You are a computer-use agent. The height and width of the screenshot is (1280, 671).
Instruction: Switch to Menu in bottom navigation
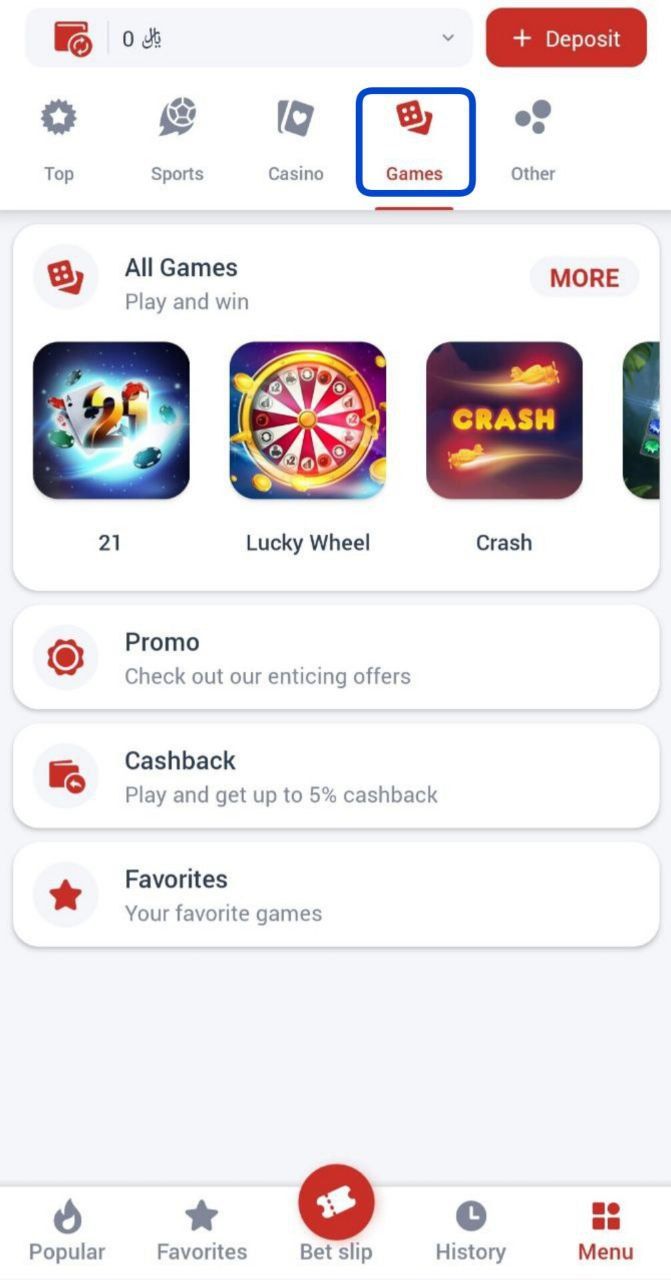tap(605, 1232)
